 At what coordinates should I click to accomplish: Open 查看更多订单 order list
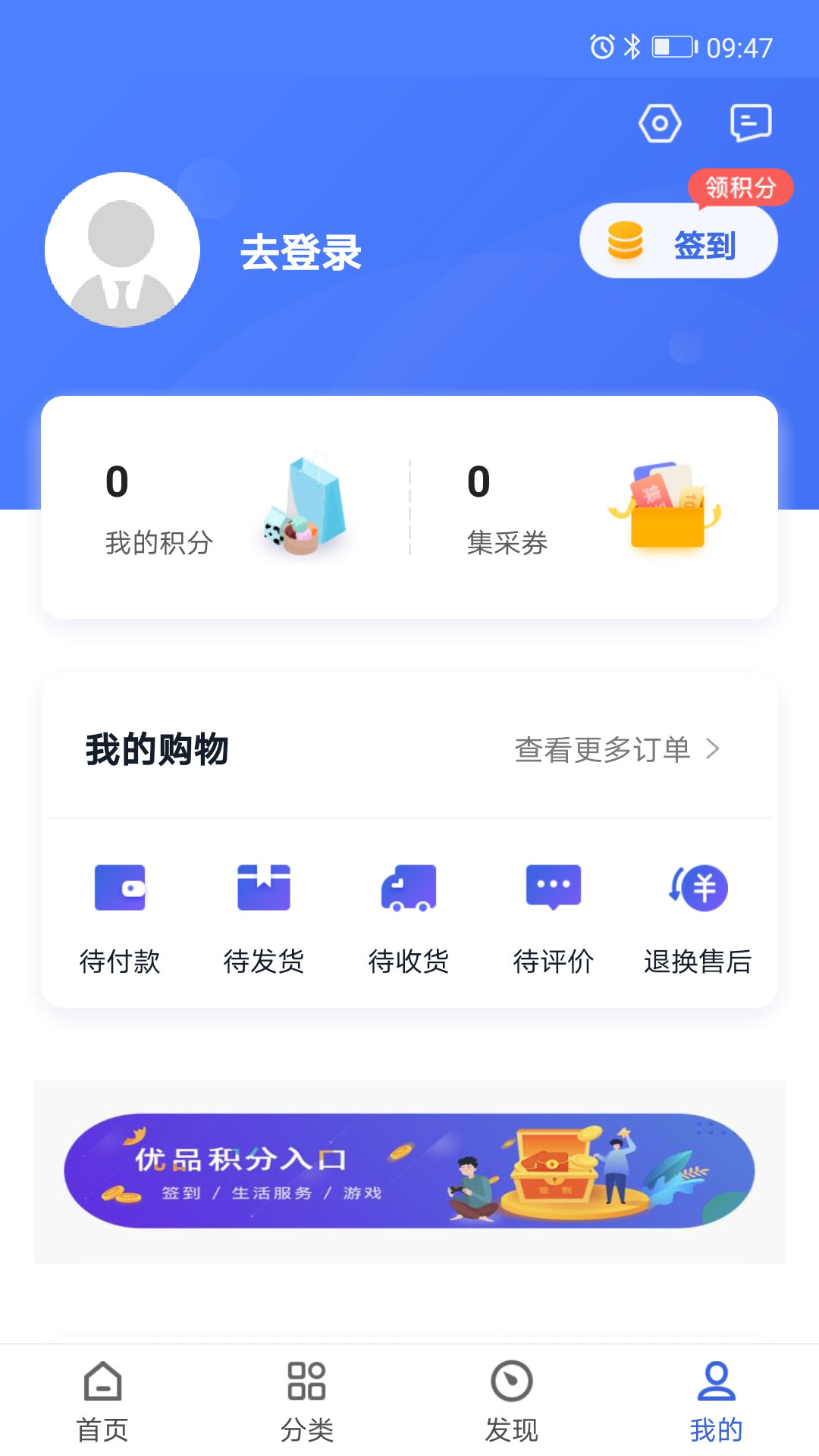pos(603,751)
